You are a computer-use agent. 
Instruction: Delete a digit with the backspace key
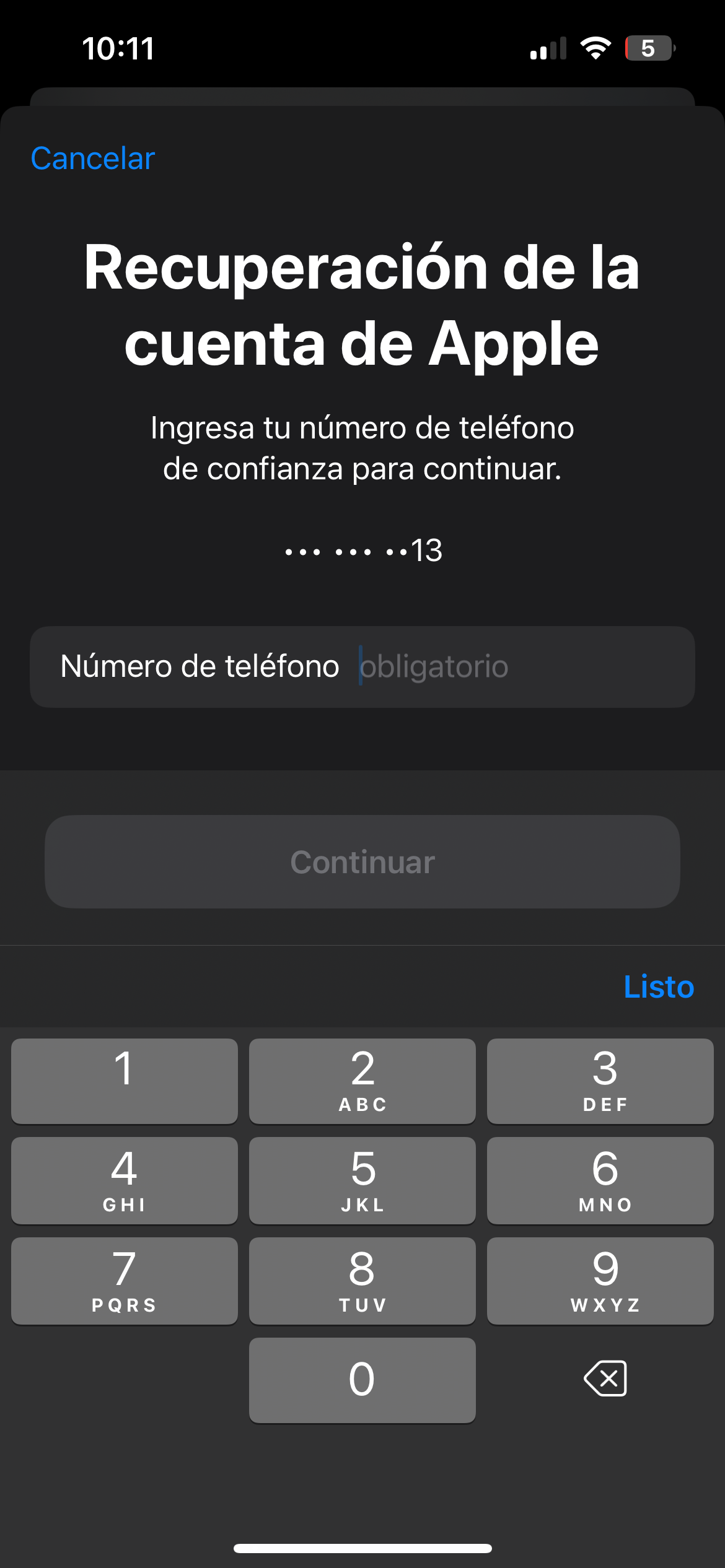tap(605, 1379)
